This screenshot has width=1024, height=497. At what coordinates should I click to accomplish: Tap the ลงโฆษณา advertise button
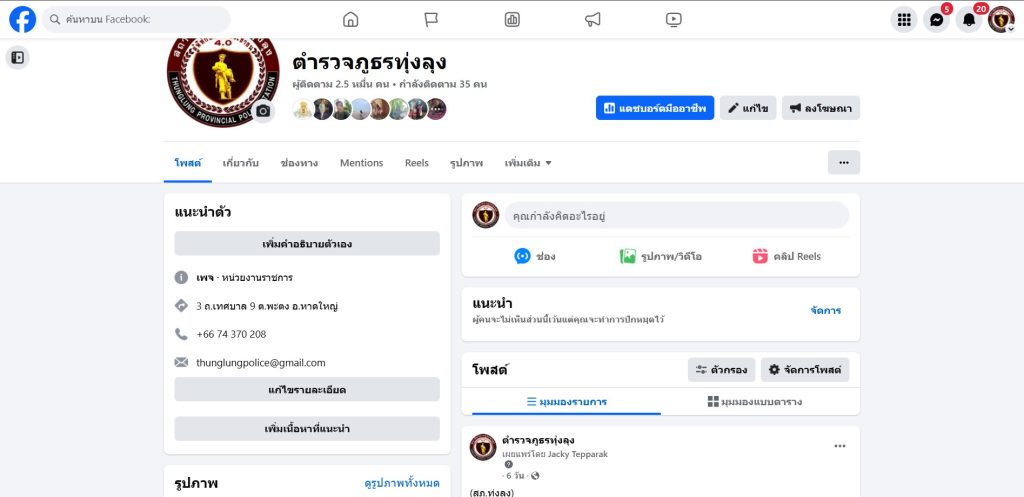[821, 108]
